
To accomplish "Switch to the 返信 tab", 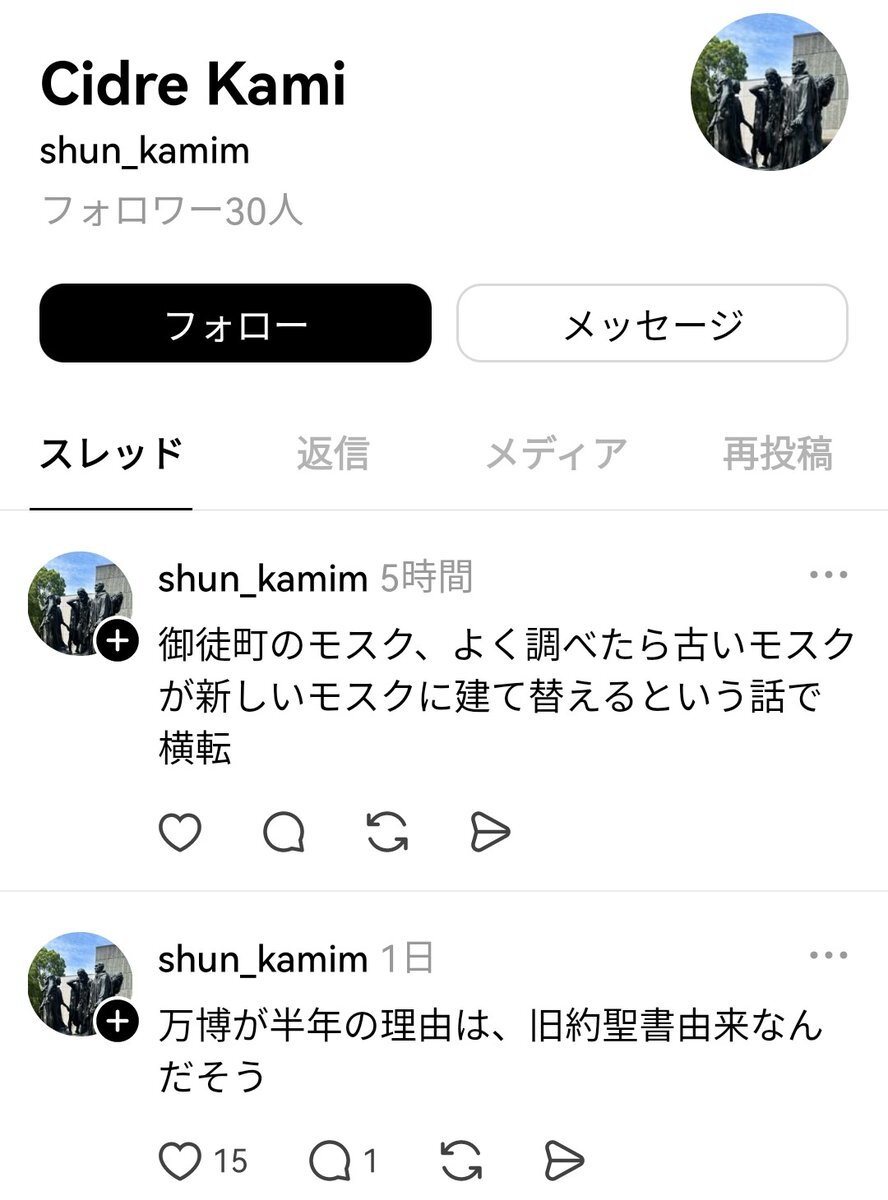I will click(x=332, y=454).
